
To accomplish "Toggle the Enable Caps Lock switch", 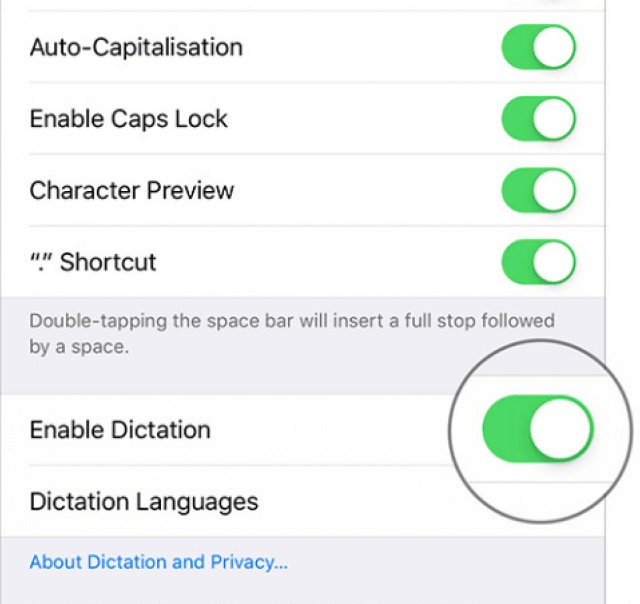I will click(x=538, y=119).
